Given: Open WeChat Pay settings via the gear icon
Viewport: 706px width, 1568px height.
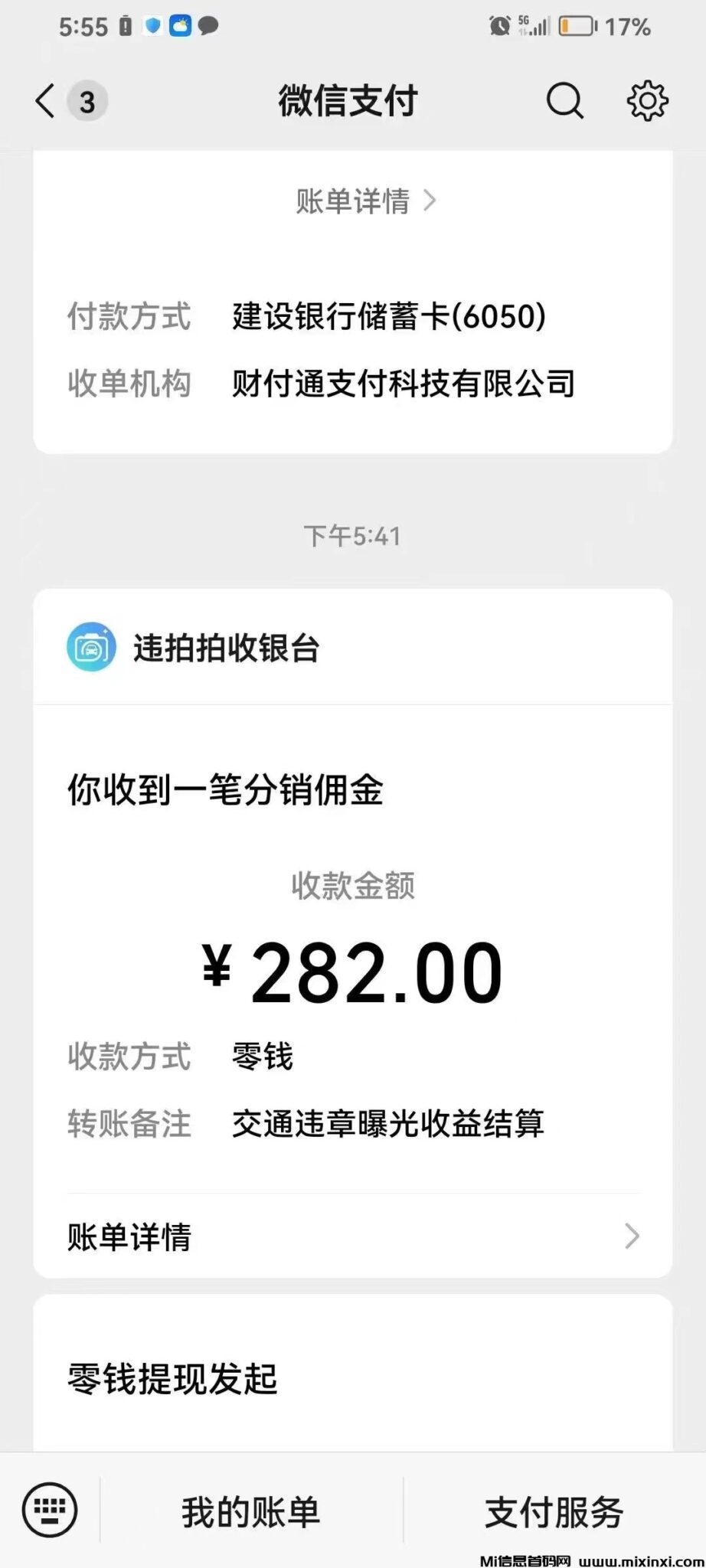Looking at the screenshot, I should tap(647, 100).
